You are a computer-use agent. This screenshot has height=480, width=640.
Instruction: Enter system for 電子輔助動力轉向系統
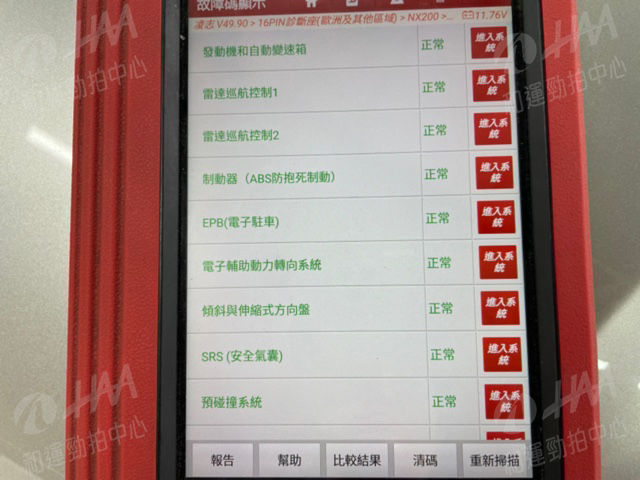(x=499, y=262)
